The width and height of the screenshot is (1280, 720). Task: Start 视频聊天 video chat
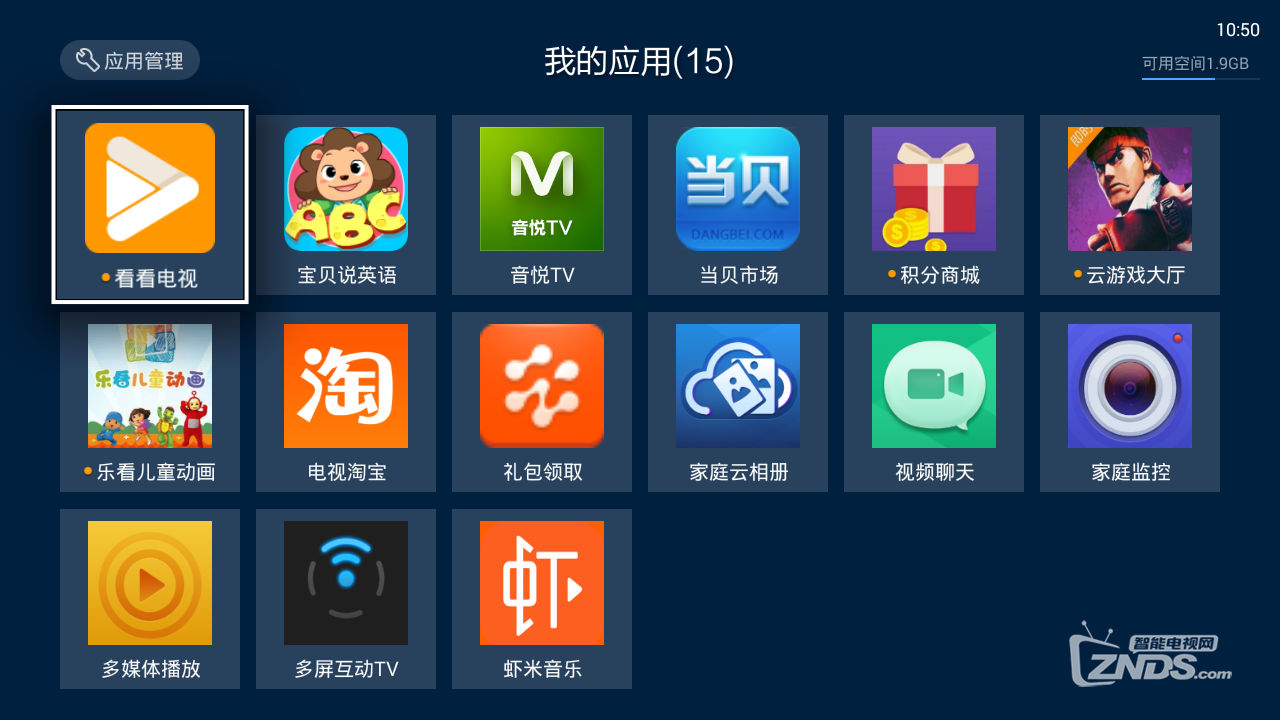[x=934, y=401]
